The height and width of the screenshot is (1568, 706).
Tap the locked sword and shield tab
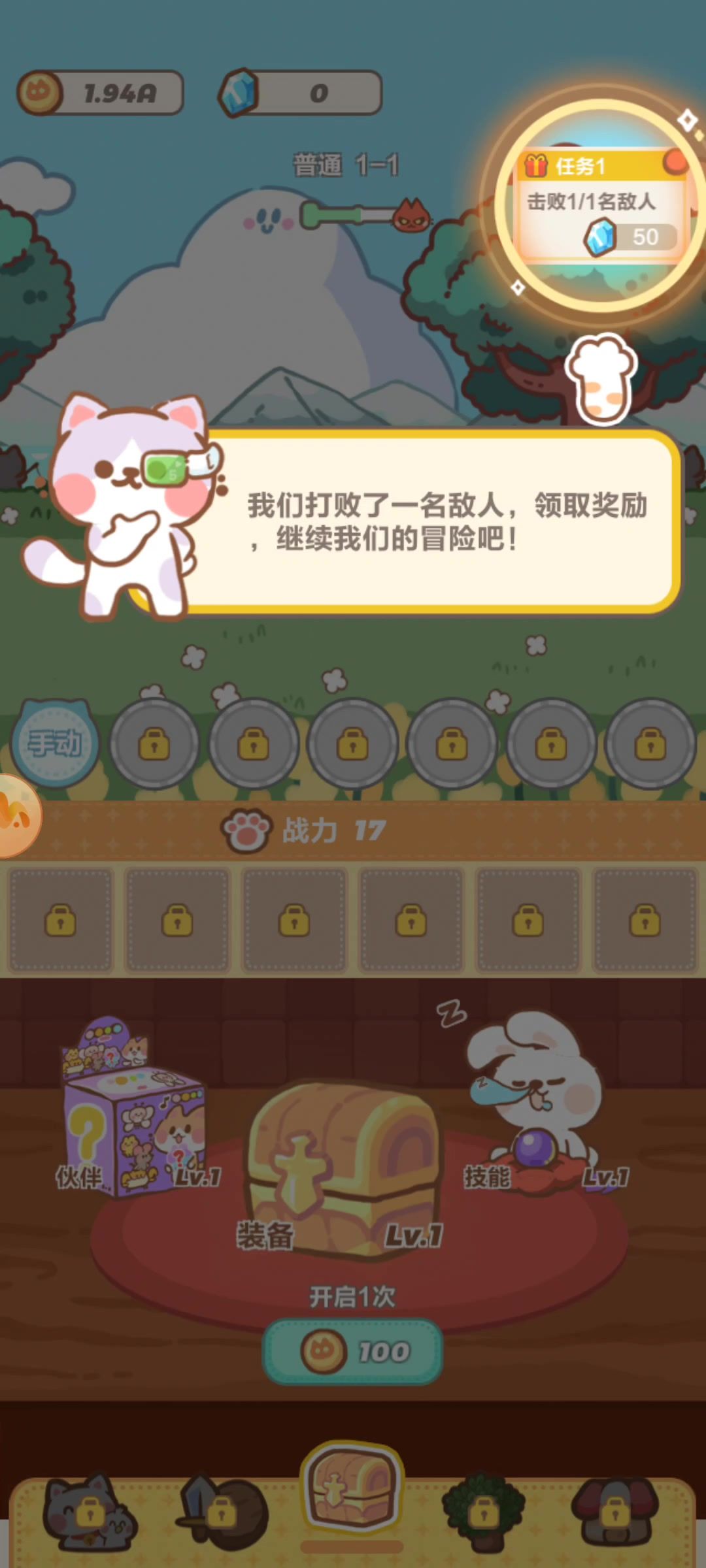click(x=222, y=1511)
